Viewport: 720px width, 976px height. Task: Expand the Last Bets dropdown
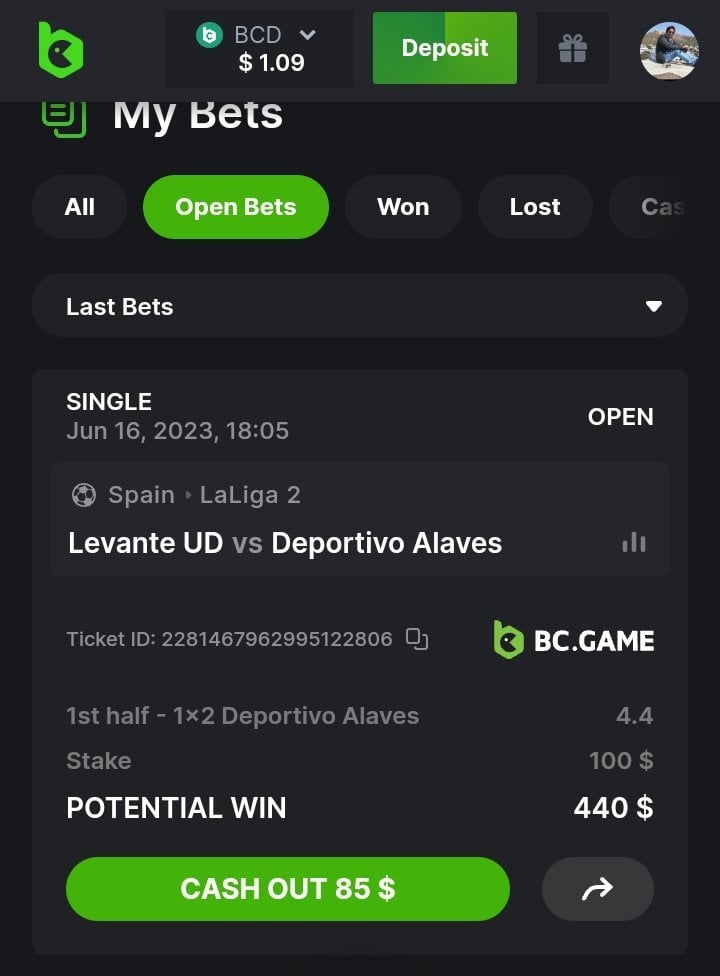360,306
